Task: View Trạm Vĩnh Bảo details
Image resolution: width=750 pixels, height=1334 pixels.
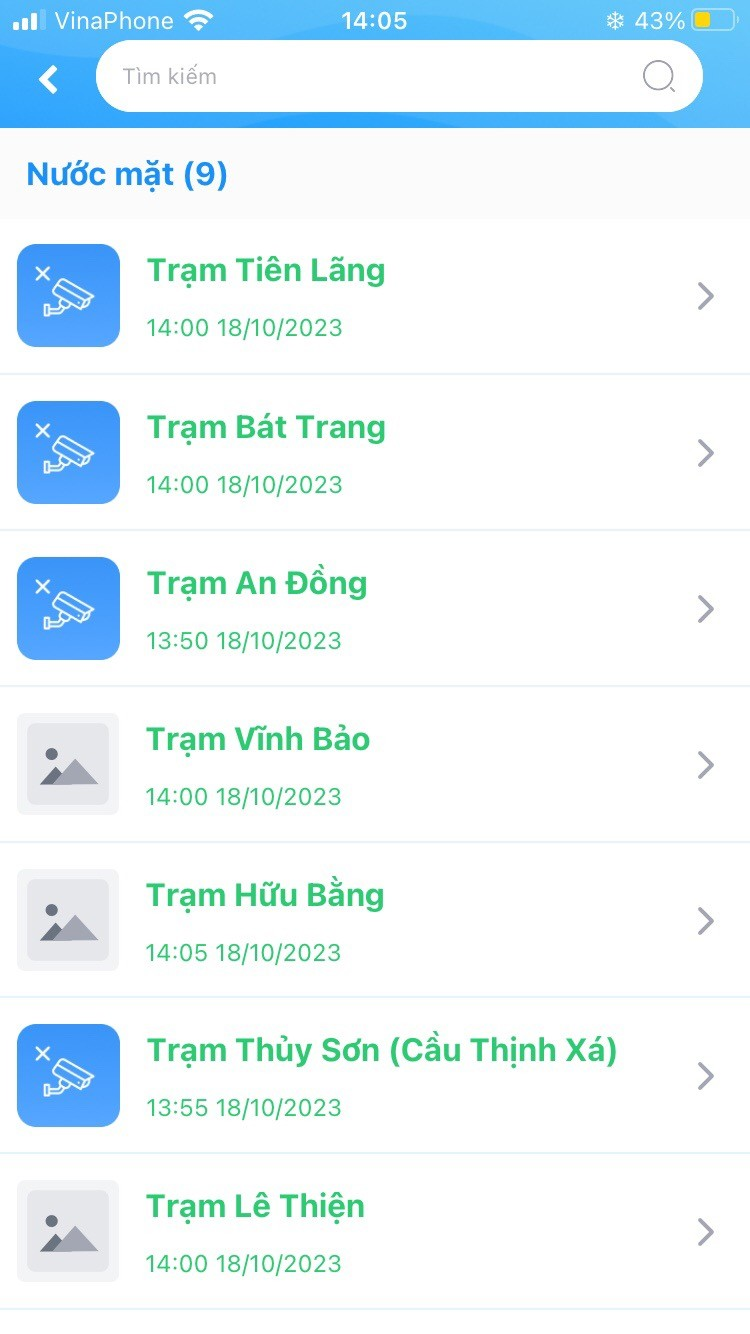Action: click(375, 765)
